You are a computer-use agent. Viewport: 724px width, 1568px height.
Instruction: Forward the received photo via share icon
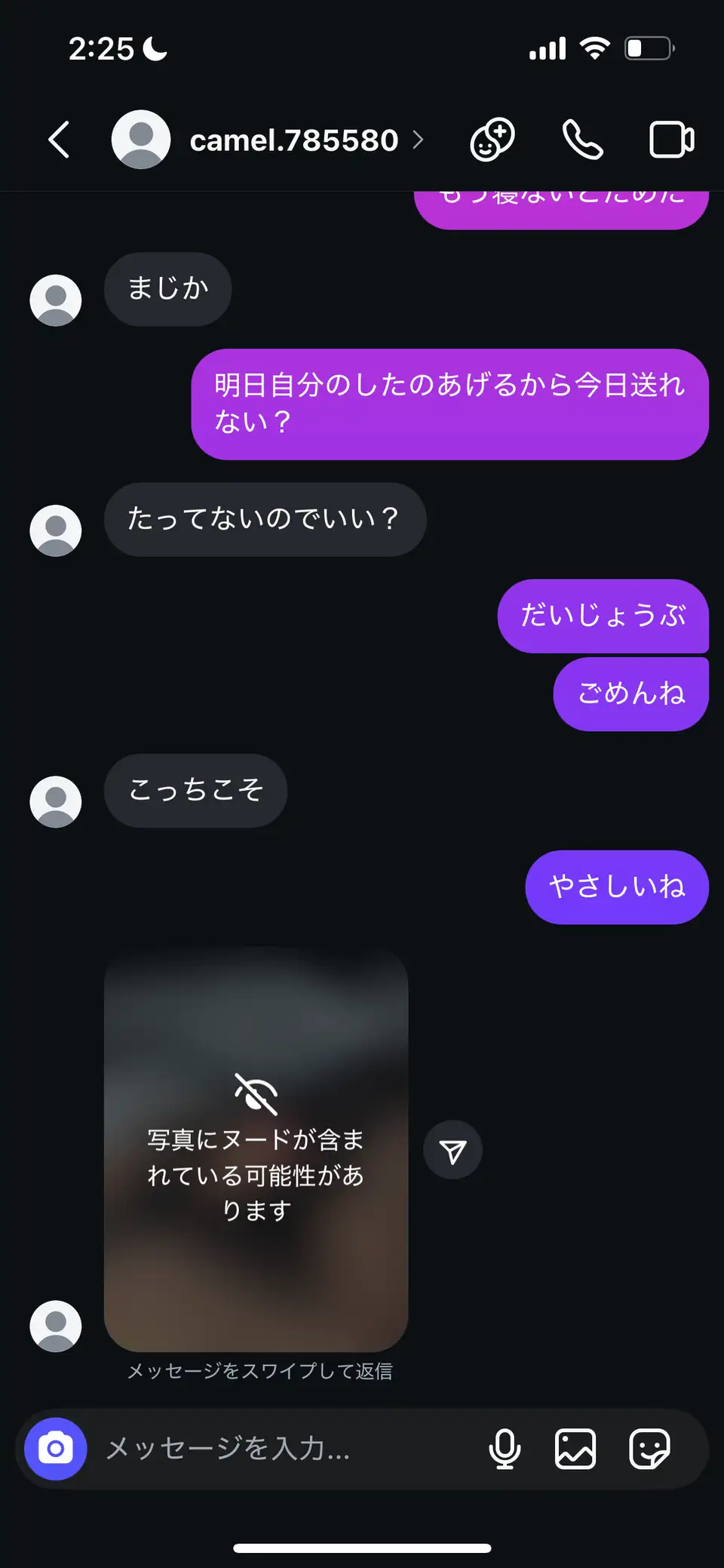point(452,1151)
